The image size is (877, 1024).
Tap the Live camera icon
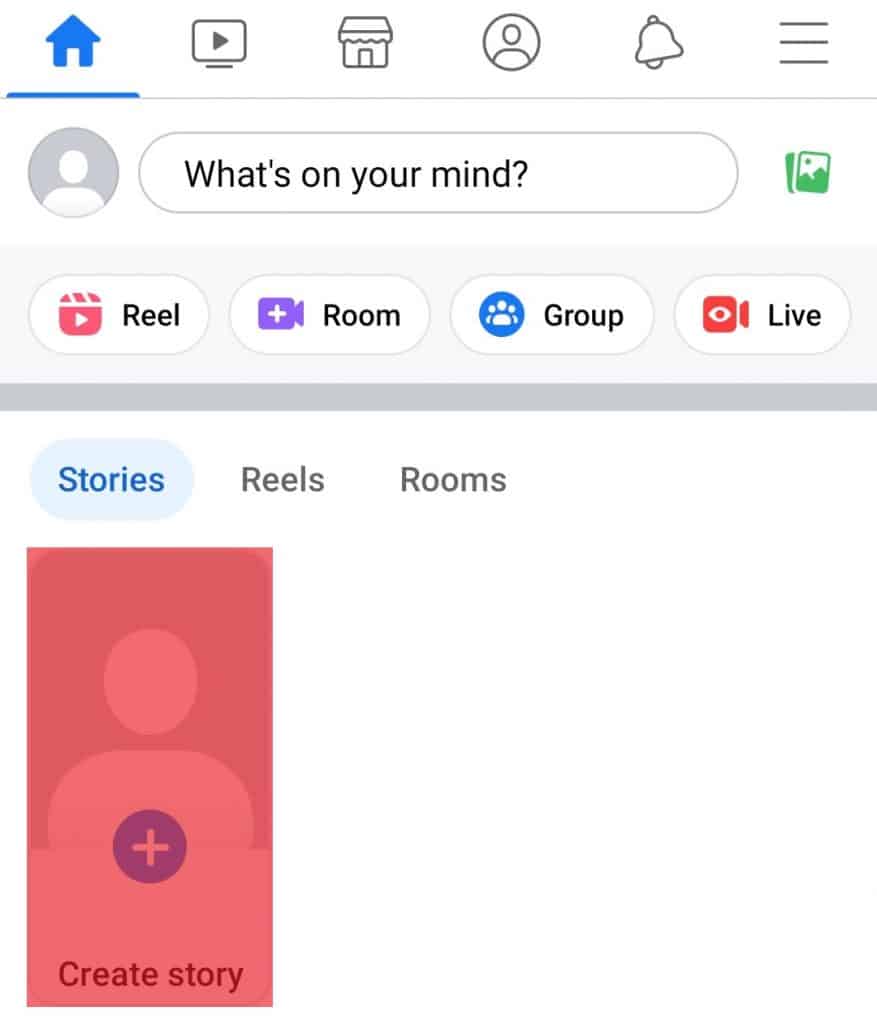(723, 314)
